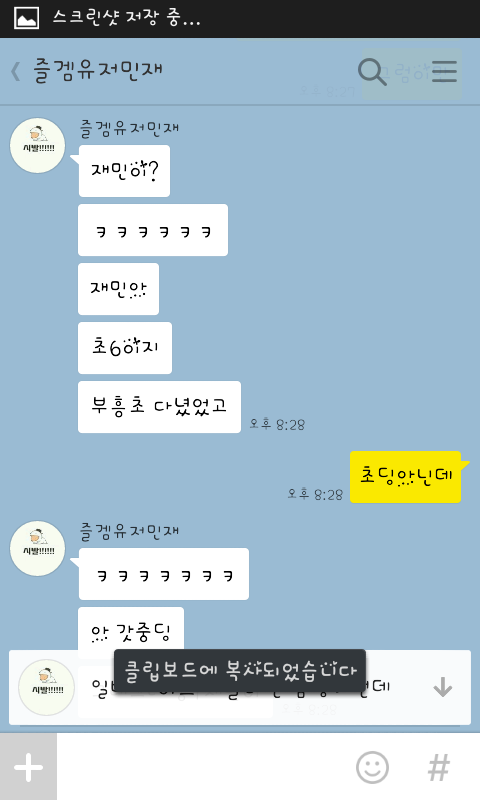Screen dimensions: 480x800
Task: Open the chat room hamburger menu
Action: click(x=444, y=71)
